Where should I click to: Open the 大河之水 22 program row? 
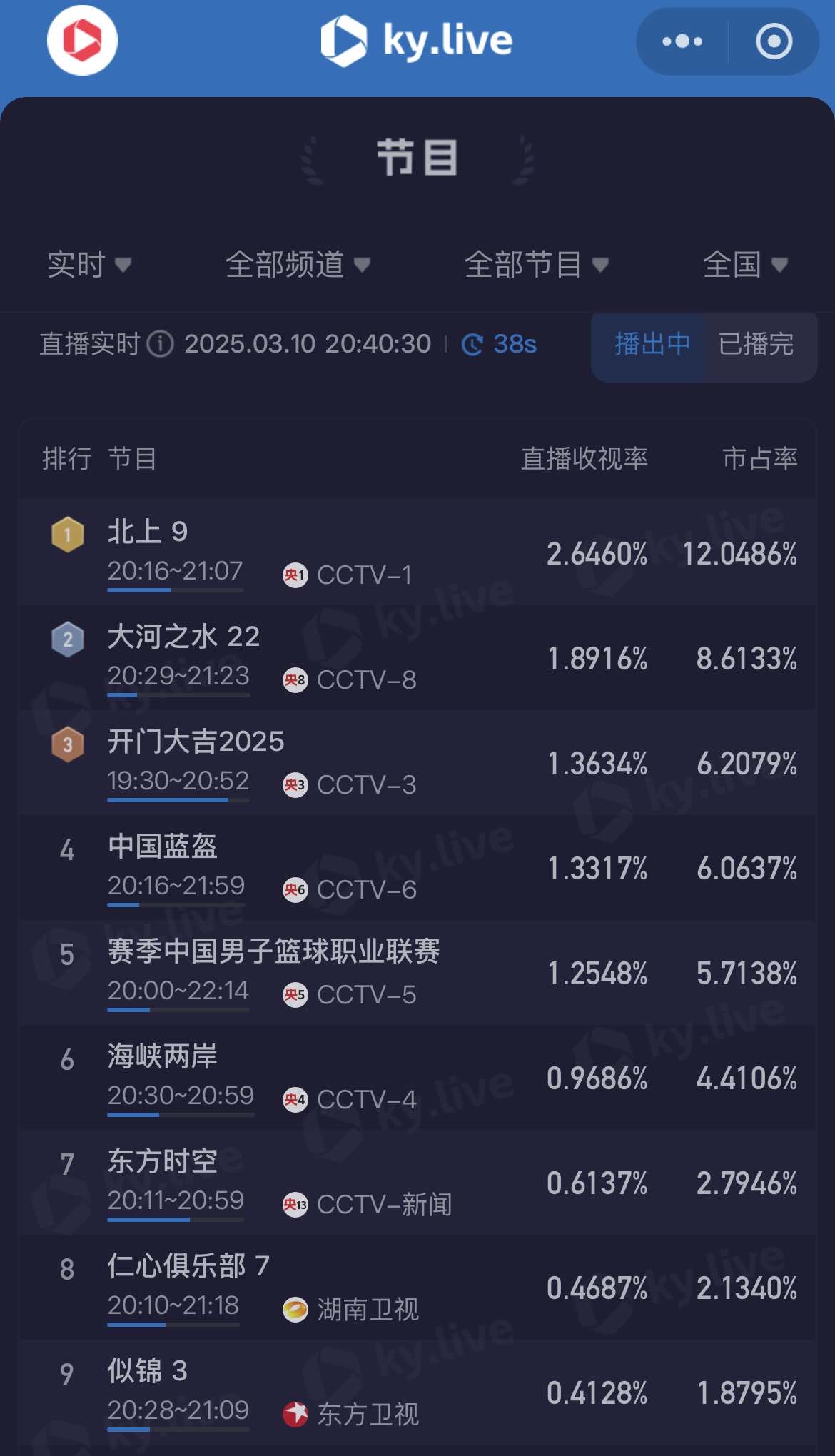(417, 657)
